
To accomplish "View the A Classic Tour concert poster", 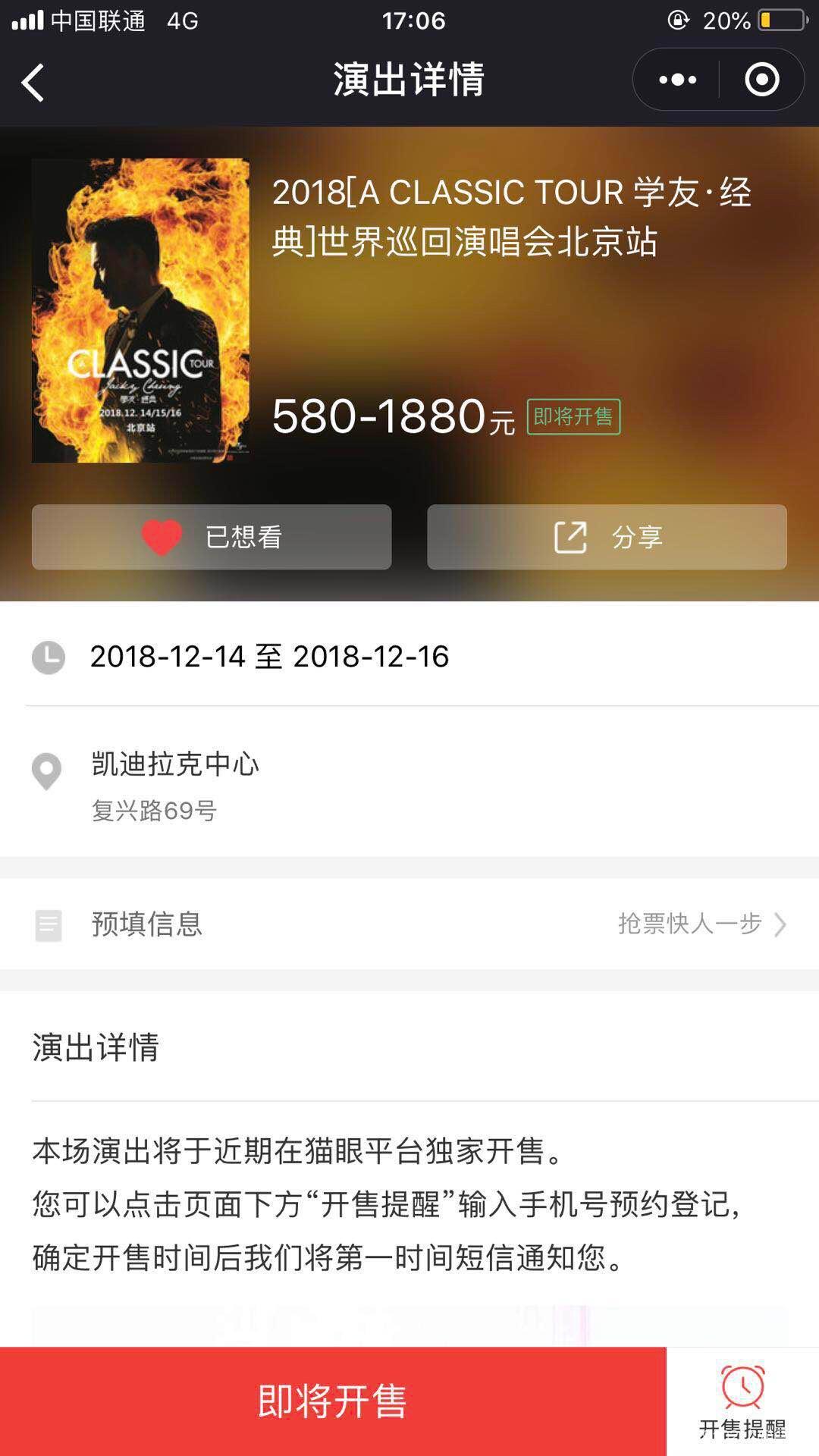I will pyautogui.click(x=140, y=310).
